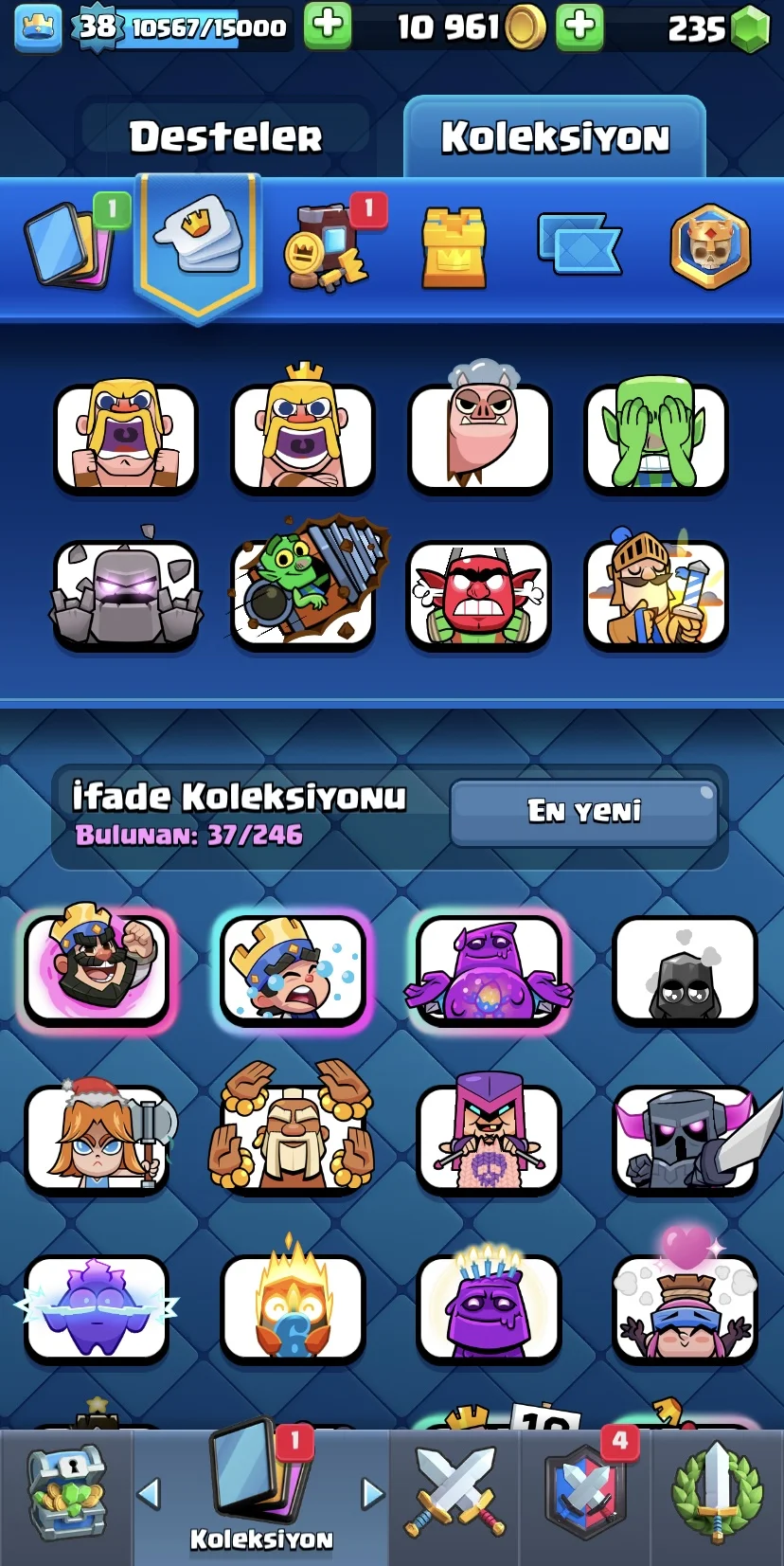Open the shop chest tab
Viewport: 784px width, 1566px height.
(65, 1497)
